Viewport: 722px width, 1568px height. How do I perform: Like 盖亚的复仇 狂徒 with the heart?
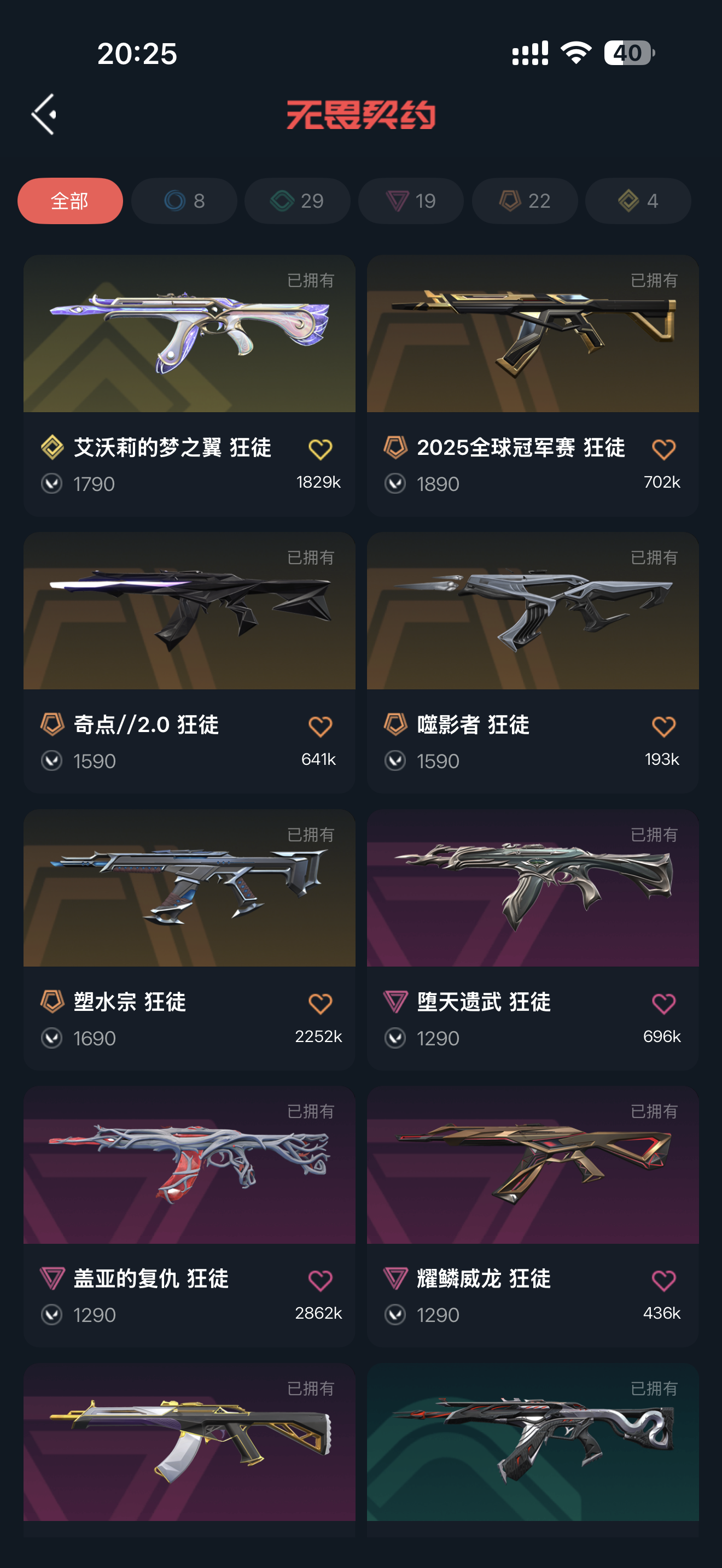320,1280
